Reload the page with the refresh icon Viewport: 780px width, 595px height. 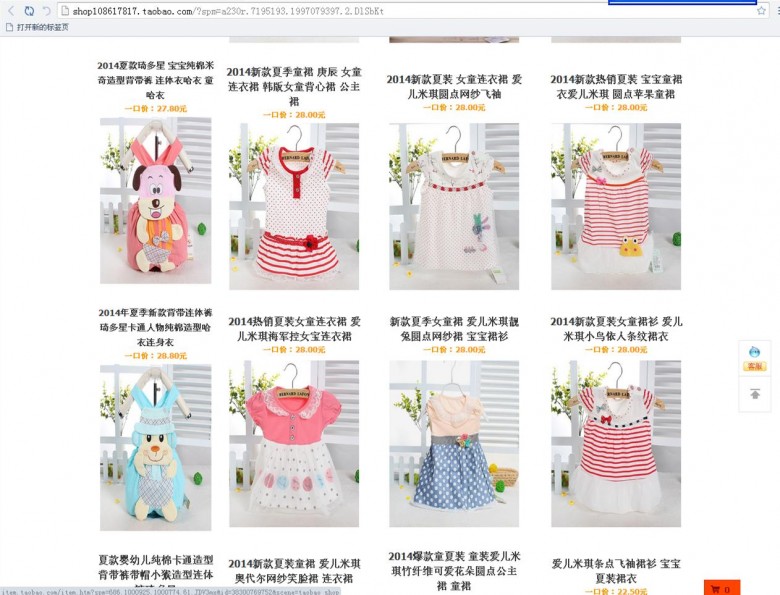pyautogui.click(x=29, y=10)
